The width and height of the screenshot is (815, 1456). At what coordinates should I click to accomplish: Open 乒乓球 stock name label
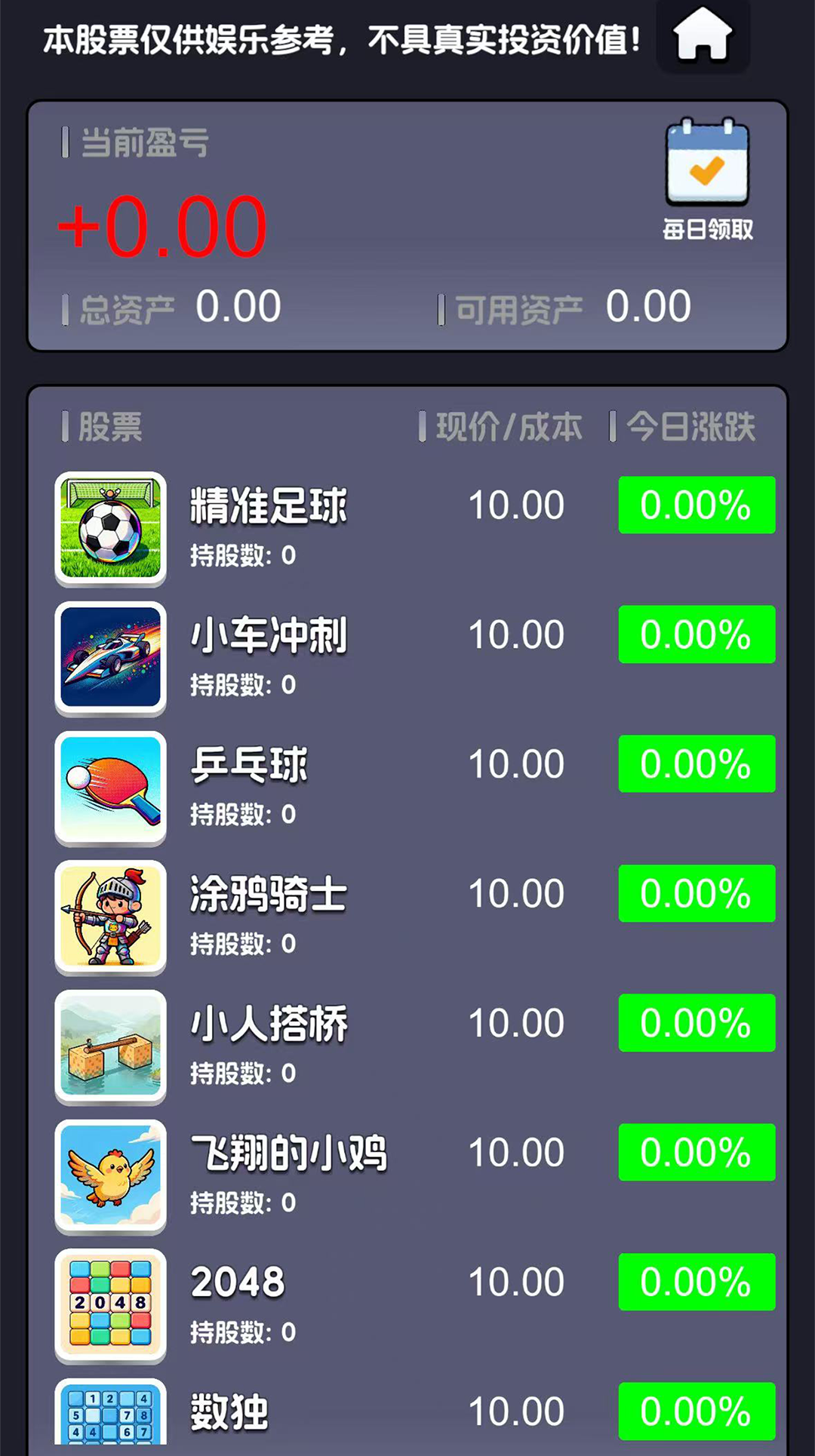point(249,764)
